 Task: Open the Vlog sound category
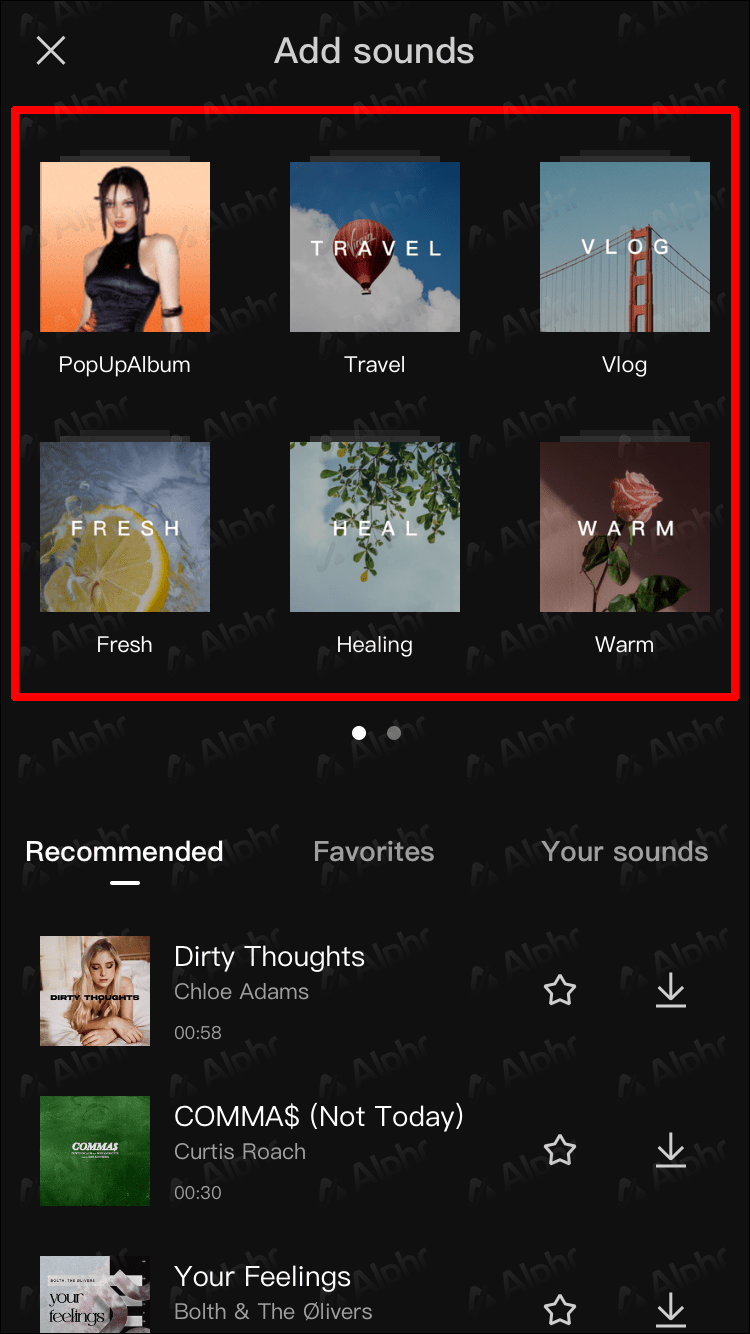(625, 247)
